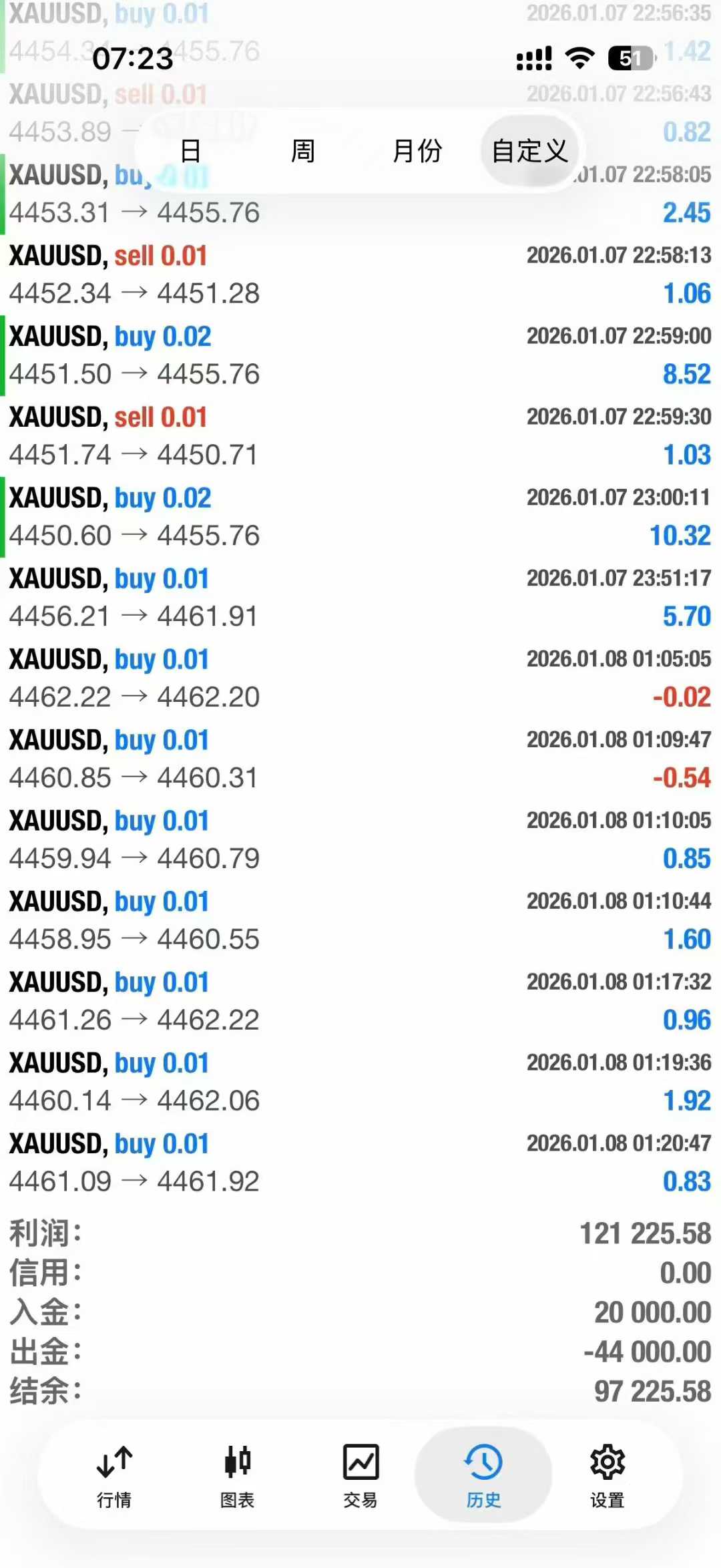Image resolution: width=721 pixels, height=1568 pixels.
Task: Open the trade with loss -0.54
Action: pos(360,759)
